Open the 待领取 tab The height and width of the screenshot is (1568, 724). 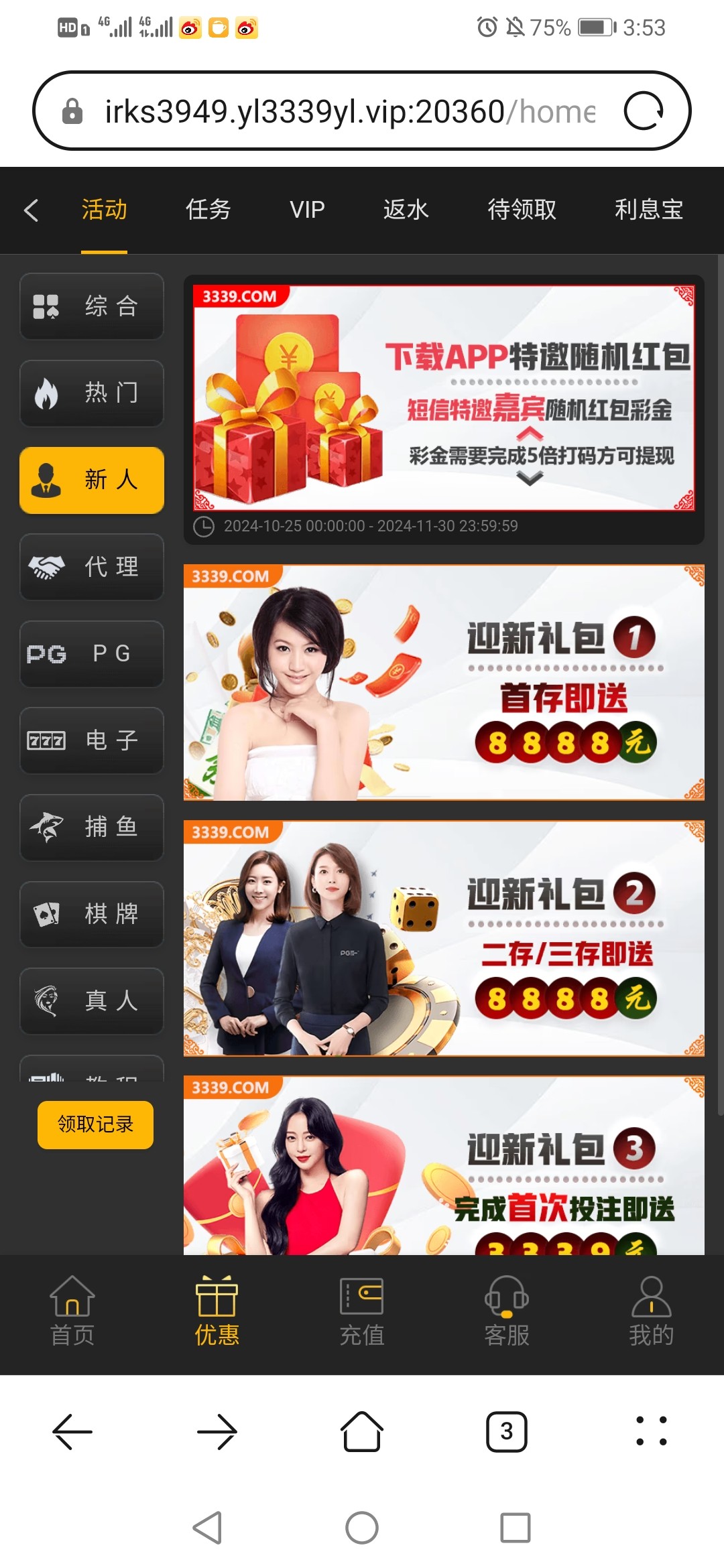point(522,210)
